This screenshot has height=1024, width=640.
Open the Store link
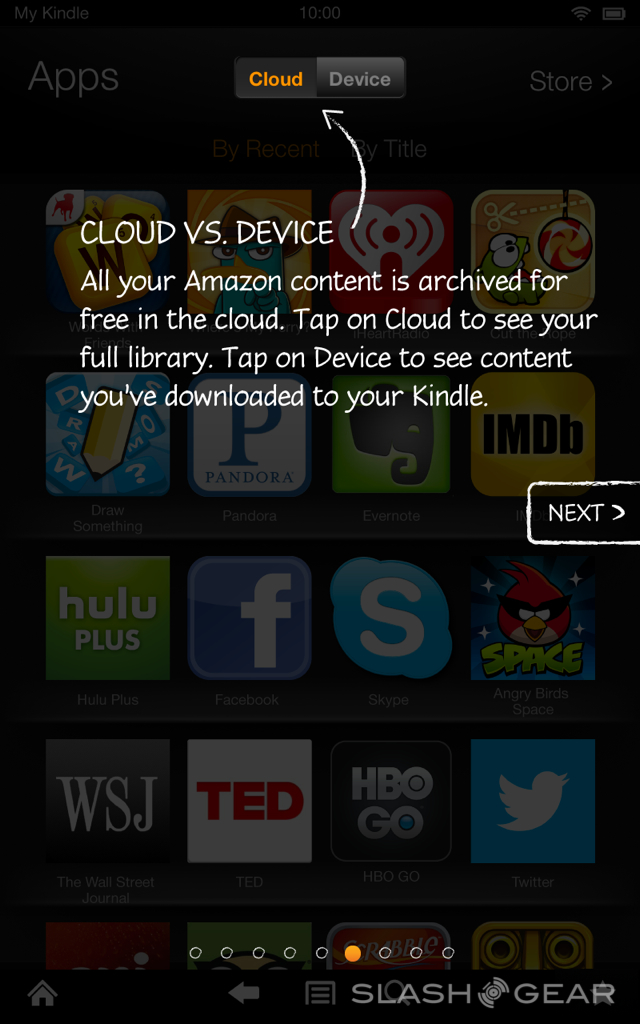[x=570, y=81]
